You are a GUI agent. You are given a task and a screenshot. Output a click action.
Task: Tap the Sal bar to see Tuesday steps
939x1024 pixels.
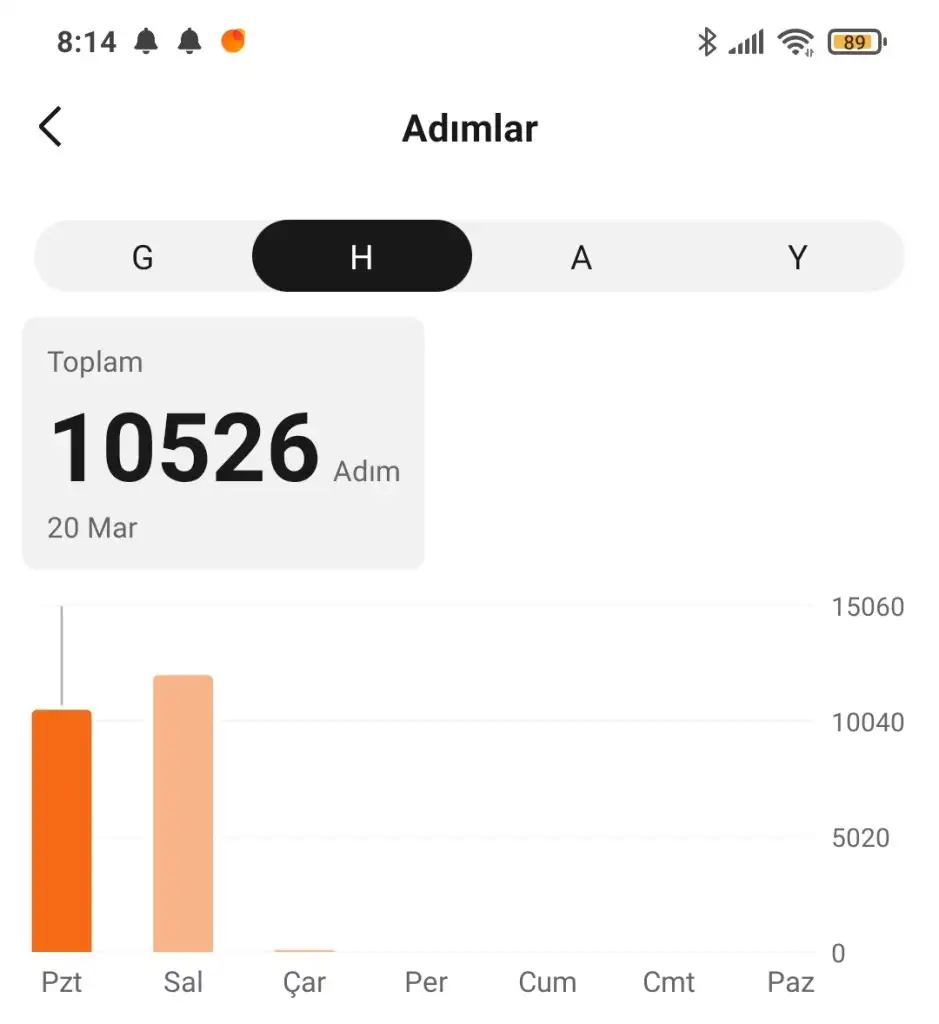(x=183, y=813)
